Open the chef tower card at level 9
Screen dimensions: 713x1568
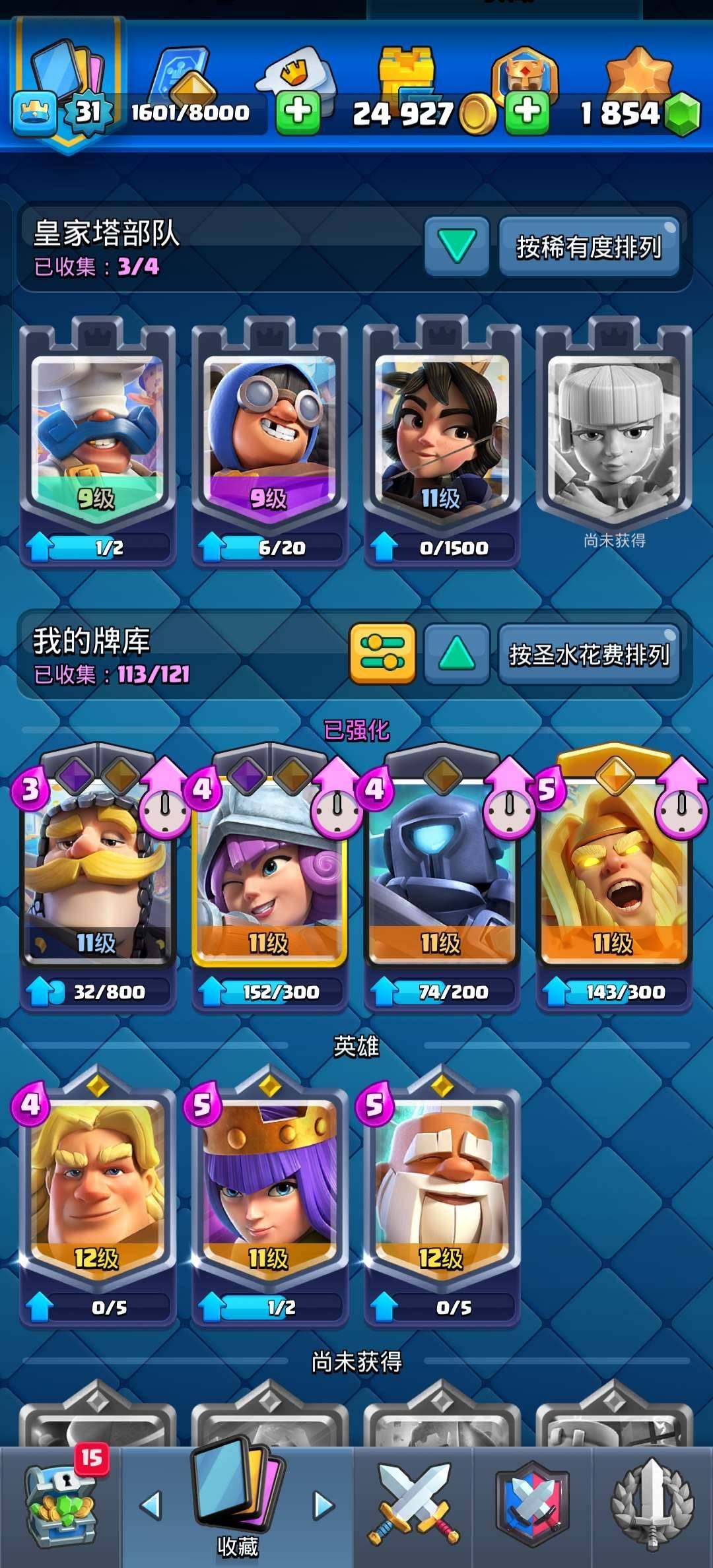click(97, 436)
